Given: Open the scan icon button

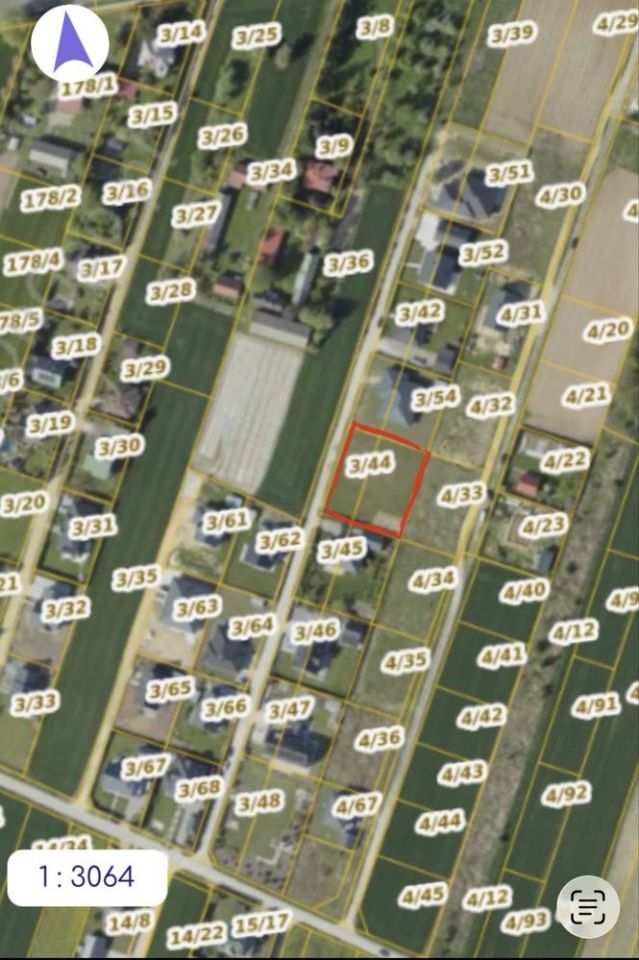Looking at the screenshot, I should click(588, 905).
